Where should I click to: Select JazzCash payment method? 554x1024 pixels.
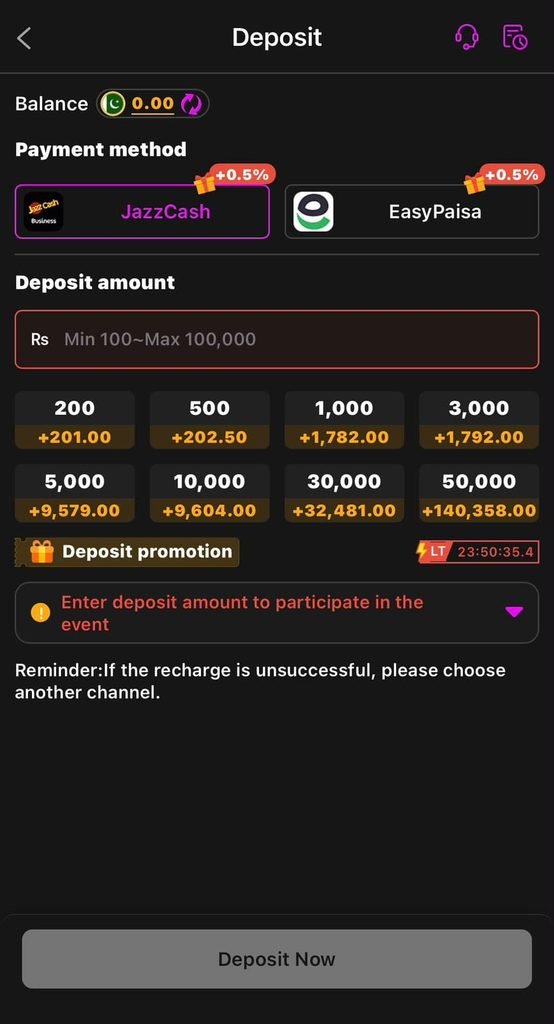coord(142,212)
